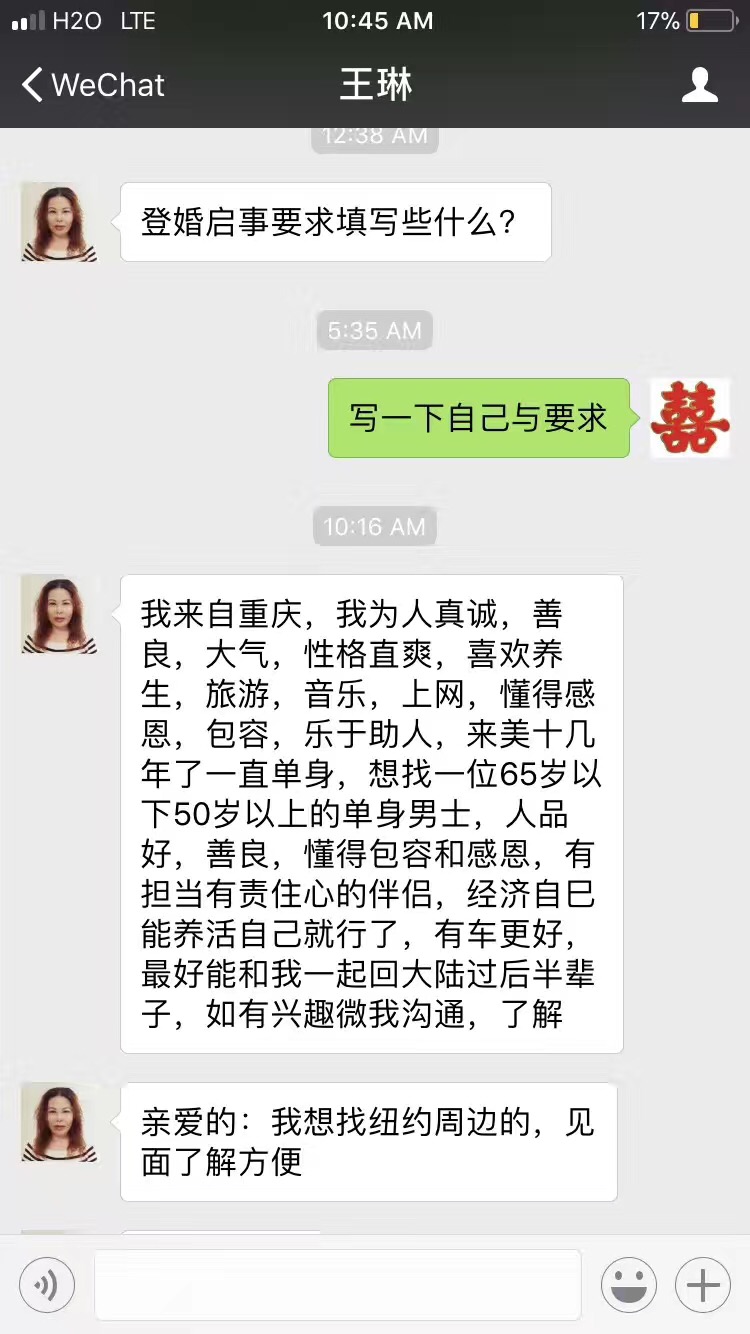This screenshot has width=750, height=1334.
Task: Switch to voice message input
Action: tap(47, 1285)
